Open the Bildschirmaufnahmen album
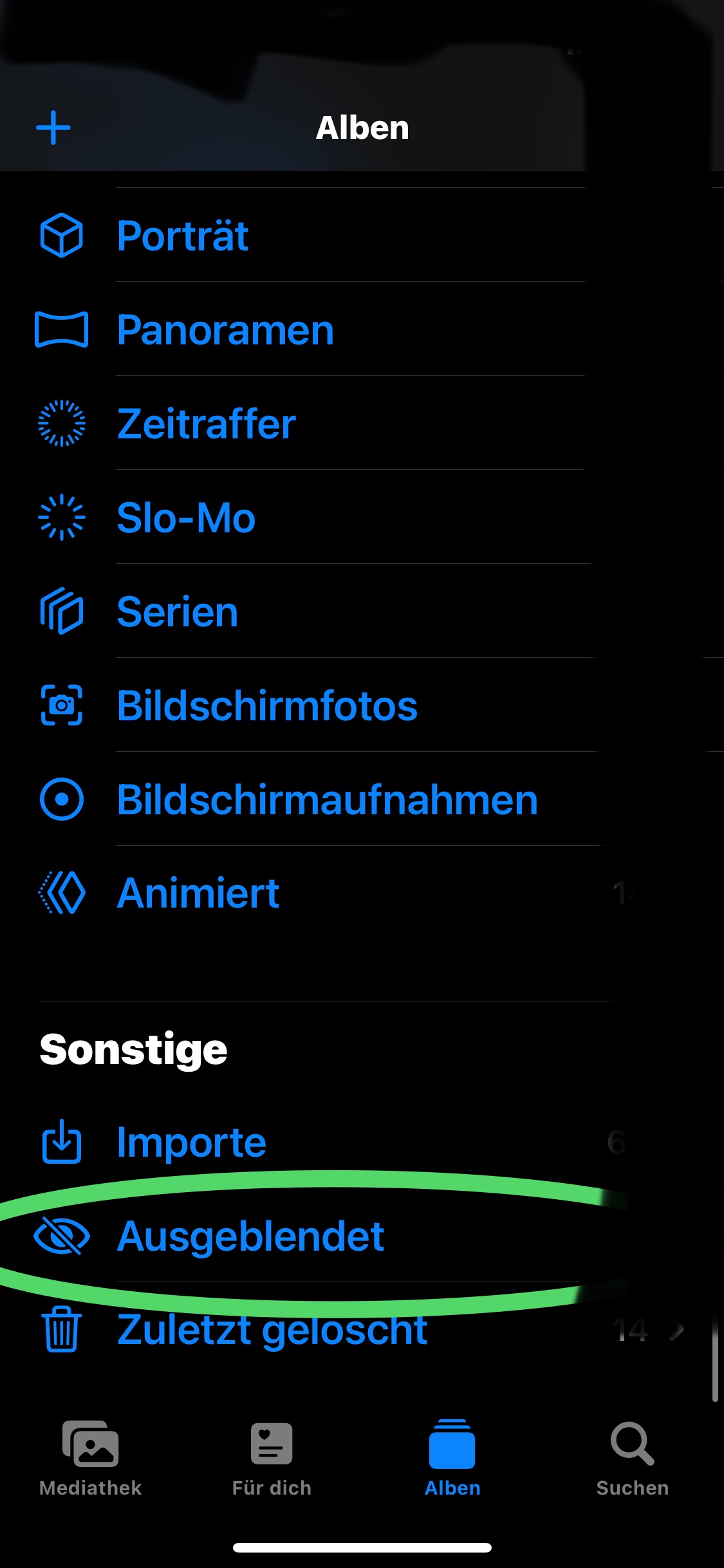 click(x=327, y=799)
